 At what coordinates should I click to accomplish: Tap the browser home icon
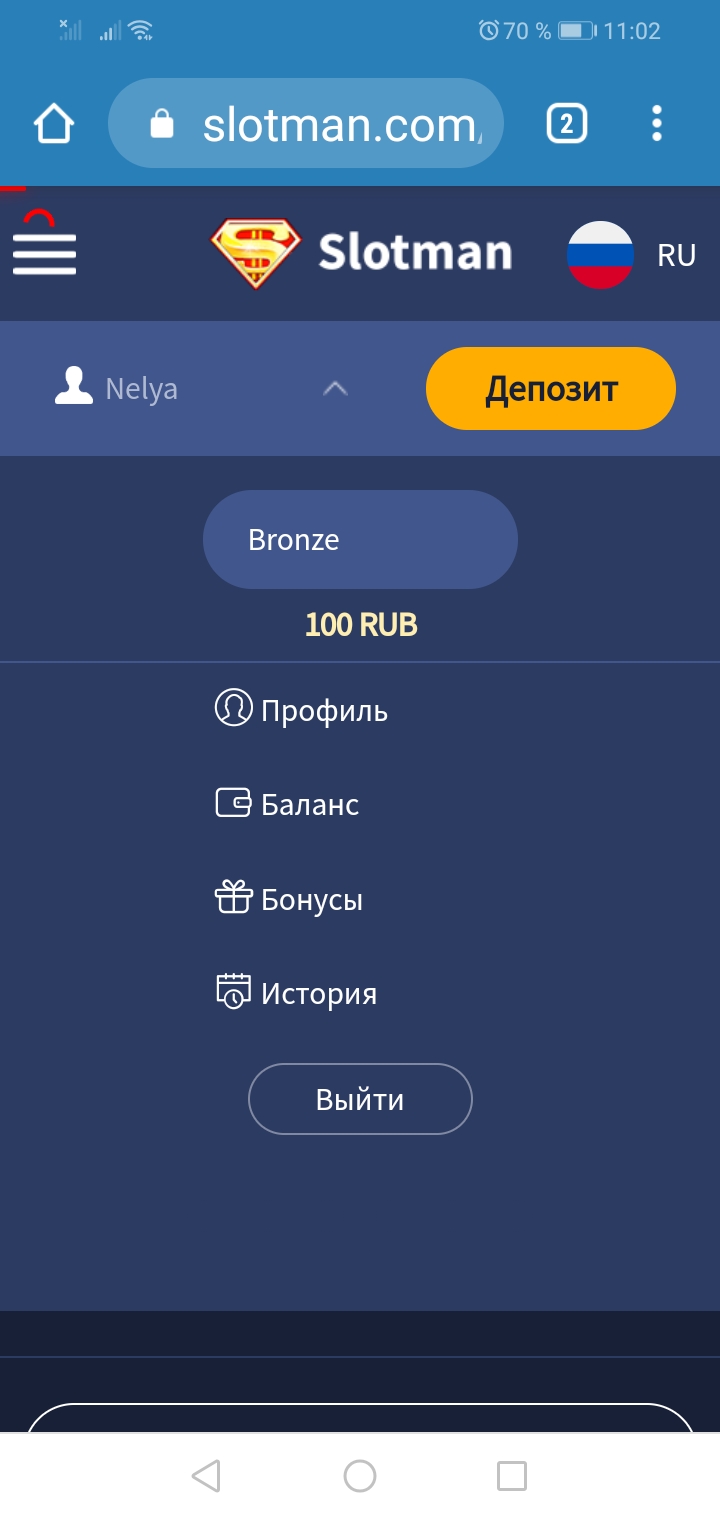click(x=54, y=124)
